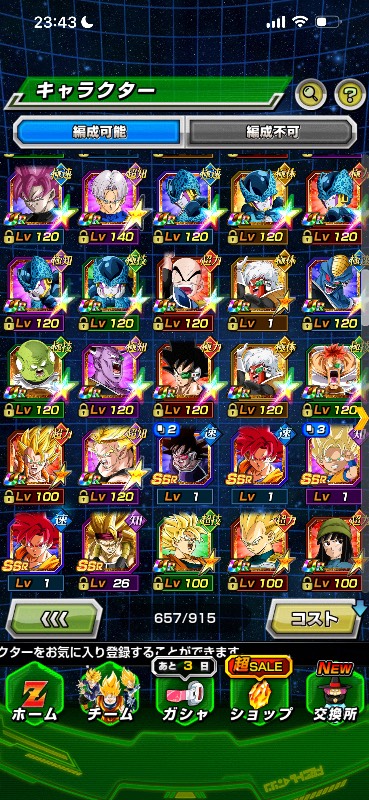This screenshot has width=369, height=800.
Task: Tap the orange arrow on right edge
Action: coord(363,419)
